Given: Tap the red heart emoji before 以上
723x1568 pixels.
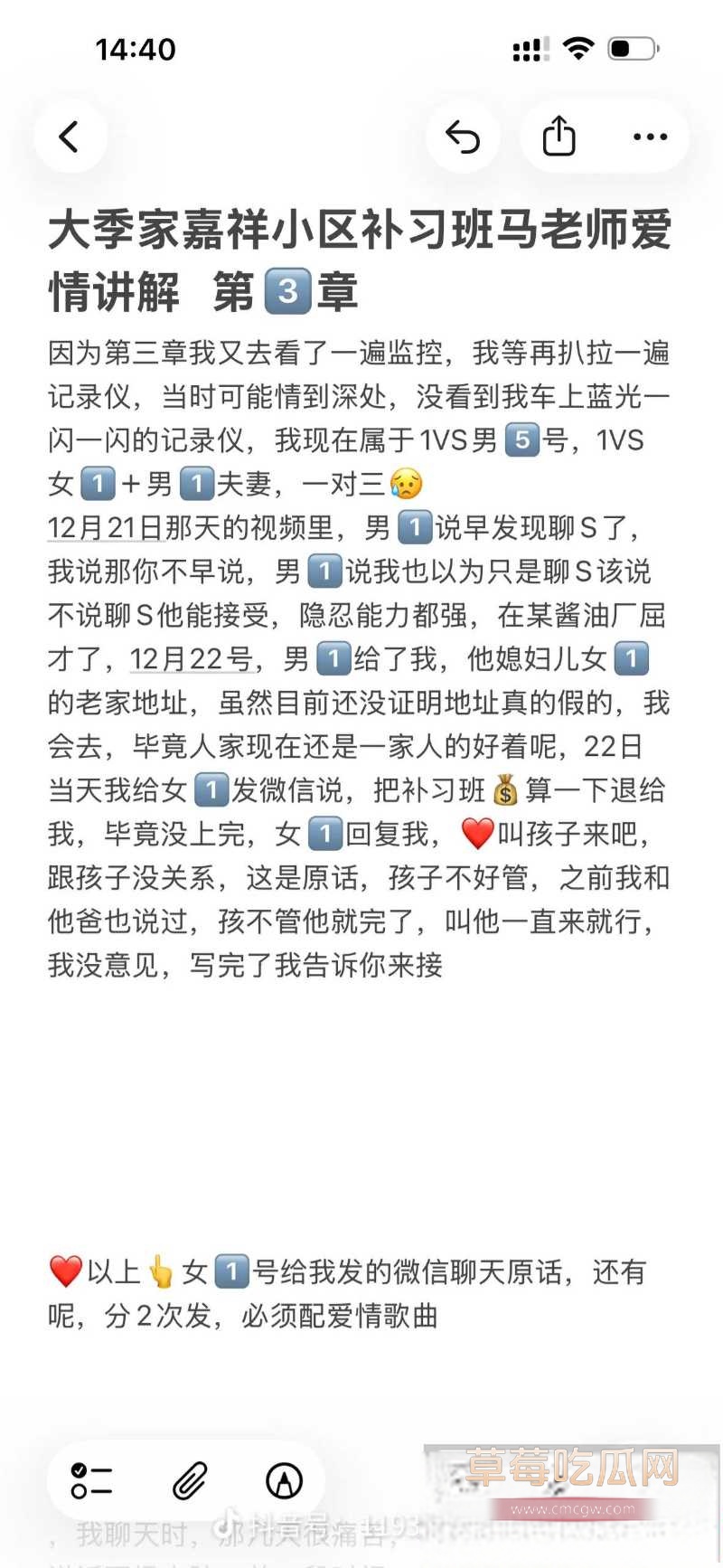Looking at the screenshot, I should (x=63, y=1272).
